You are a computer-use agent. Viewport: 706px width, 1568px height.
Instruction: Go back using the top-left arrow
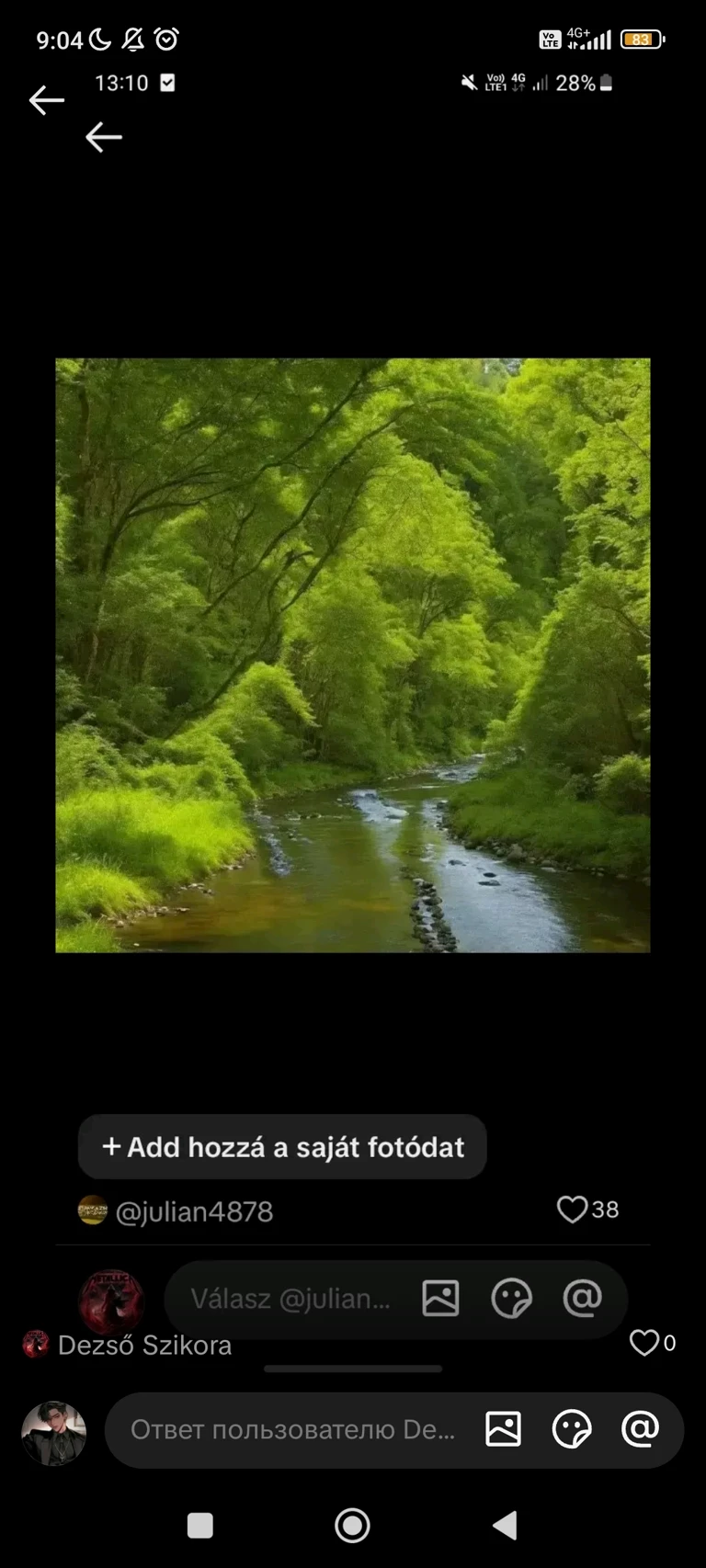46,100
